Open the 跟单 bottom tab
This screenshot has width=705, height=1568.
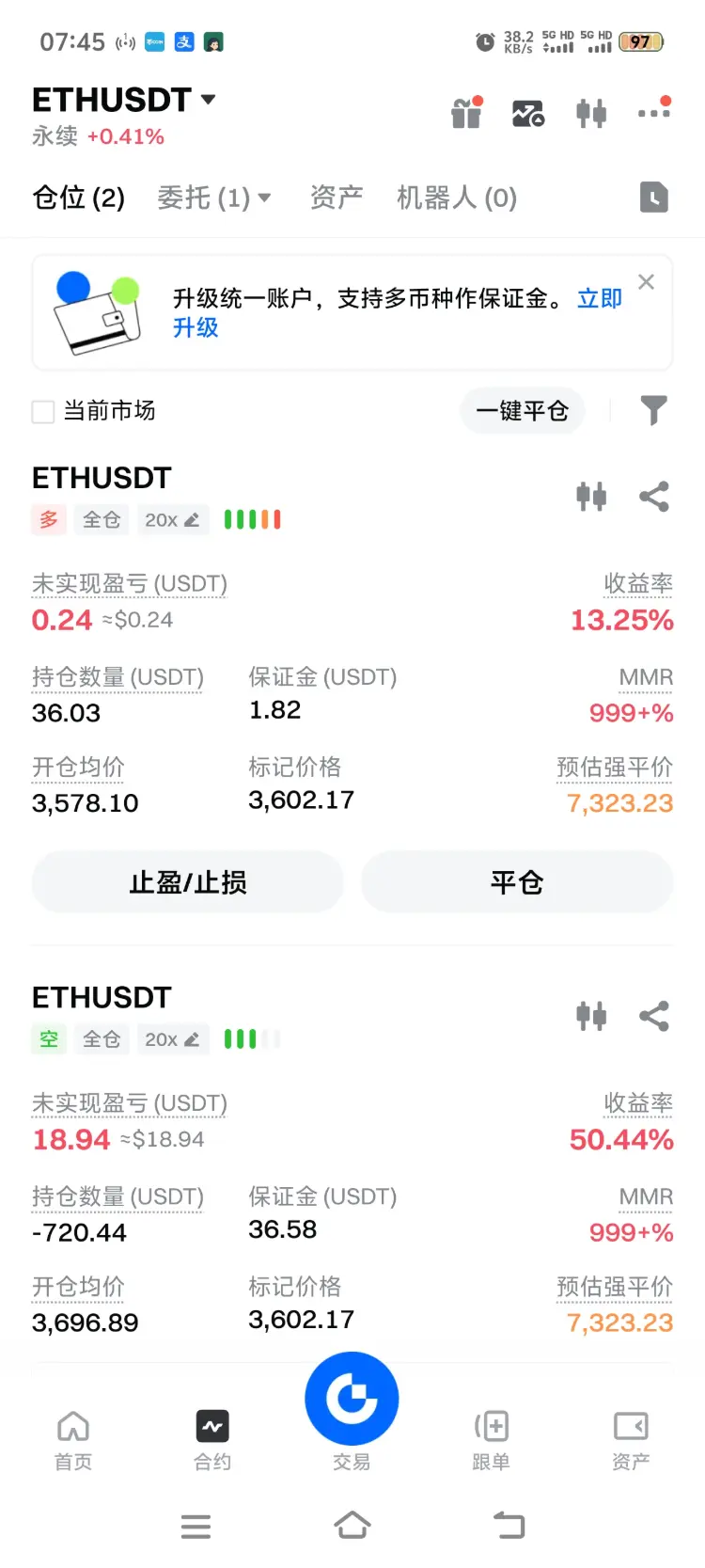(x=491, y=1440)
